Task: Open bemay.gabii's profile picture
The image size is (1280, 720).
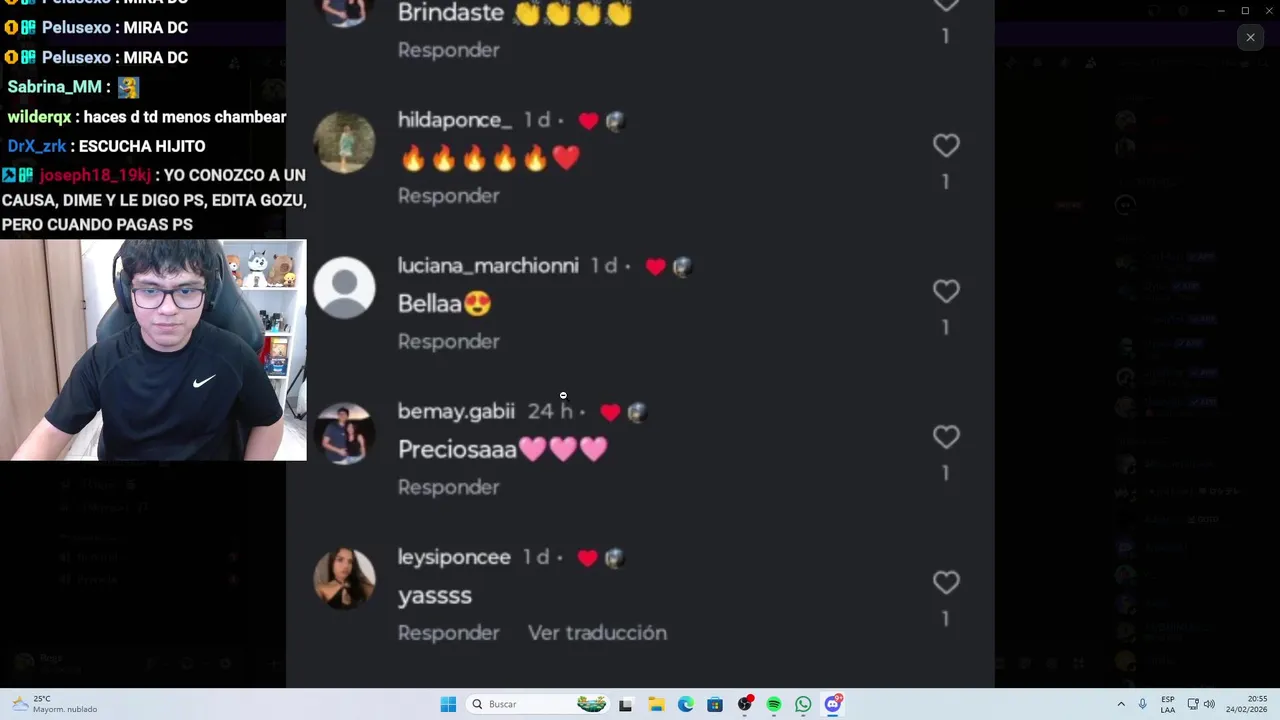Action: pos(344,434)
